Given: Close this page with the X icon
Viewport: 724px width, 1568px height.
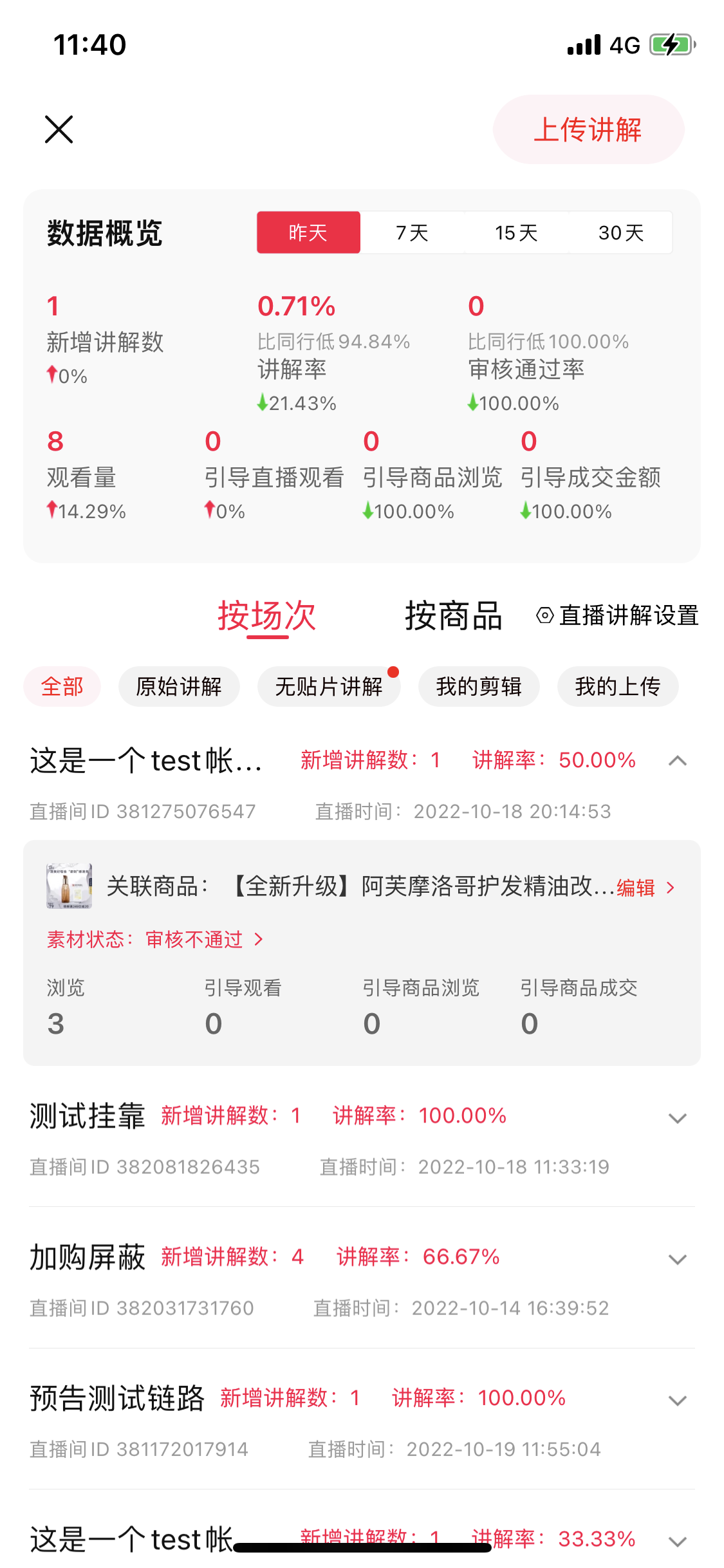Looking at the screenshot, I should tap(59, 129).
